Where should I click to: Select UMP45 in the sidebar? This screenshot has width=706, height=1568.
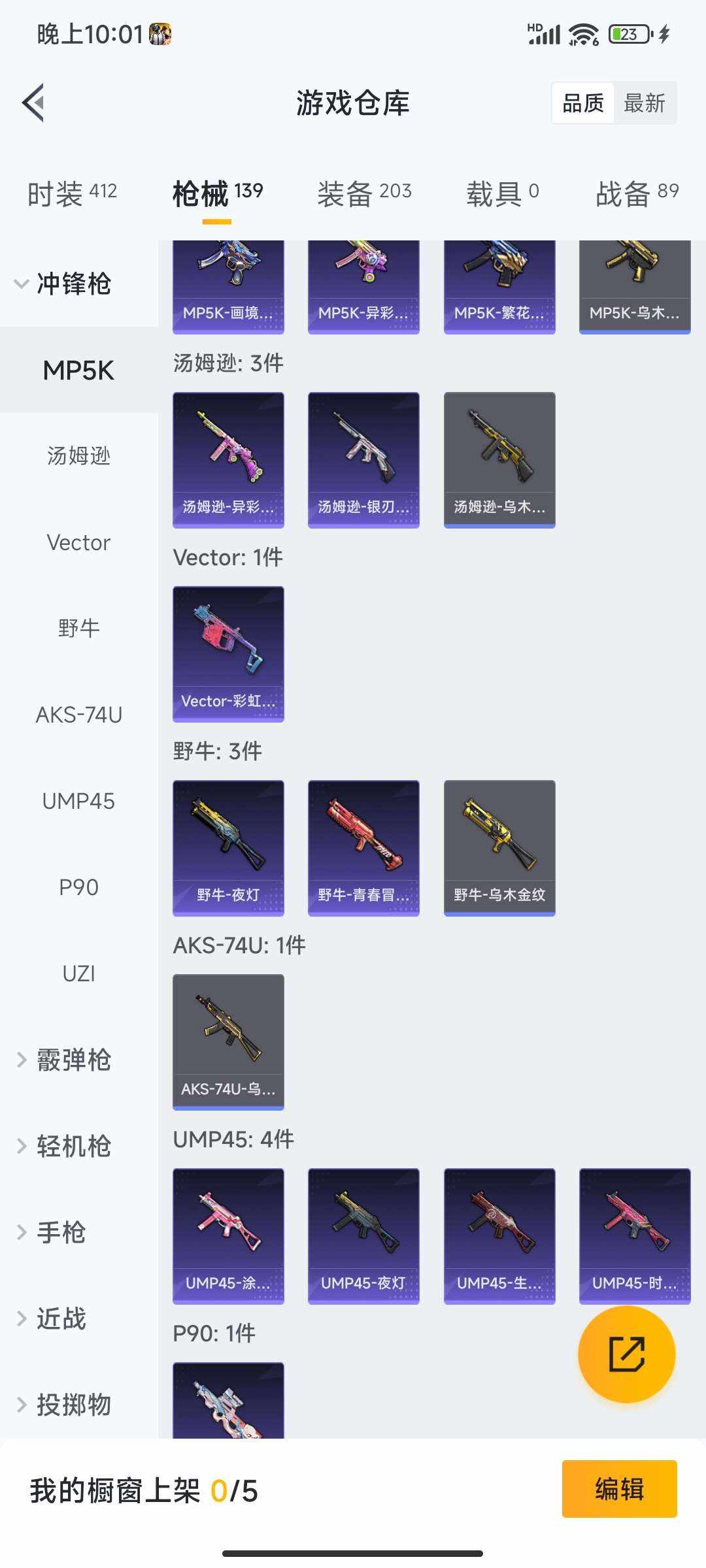tap(79, 801)
